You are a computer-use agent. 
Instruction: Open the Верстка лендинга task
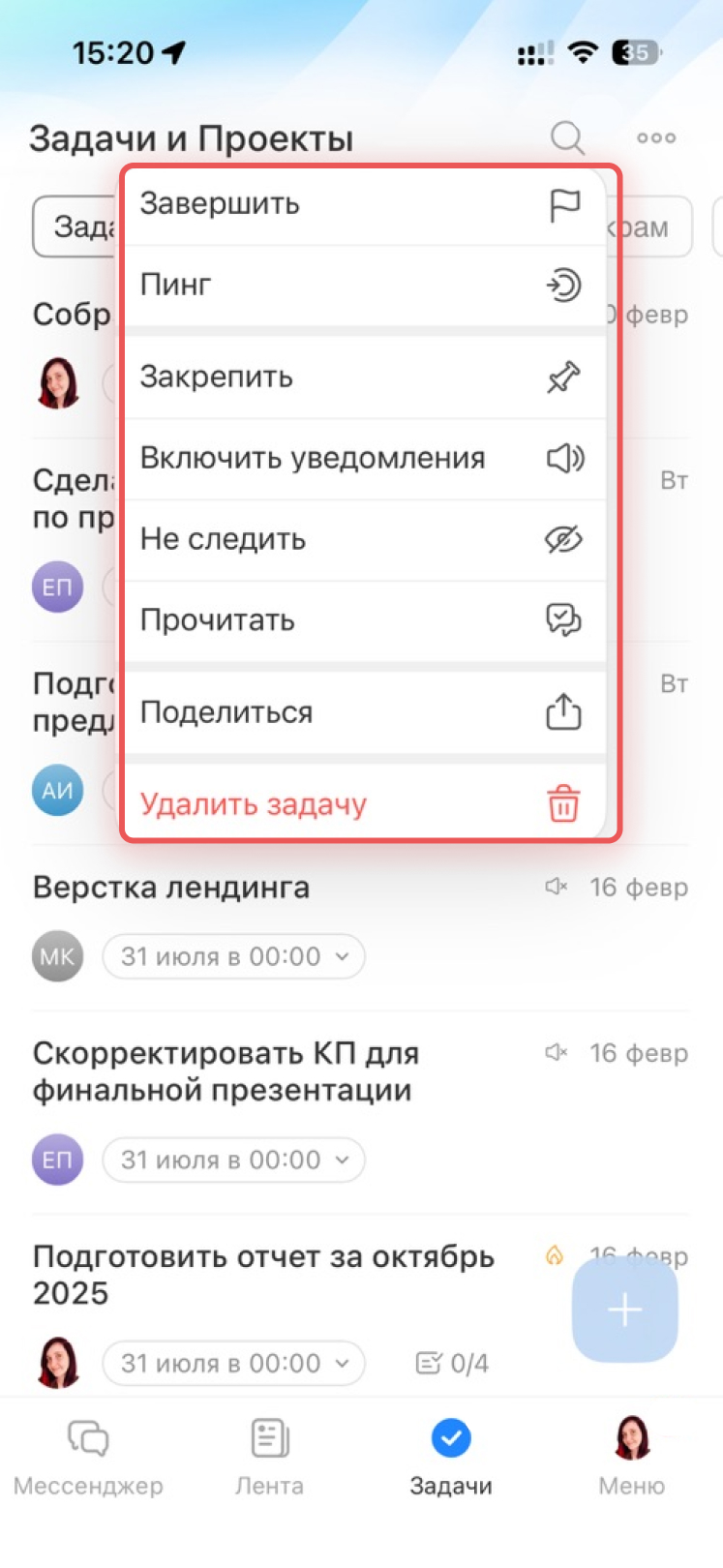171,887
